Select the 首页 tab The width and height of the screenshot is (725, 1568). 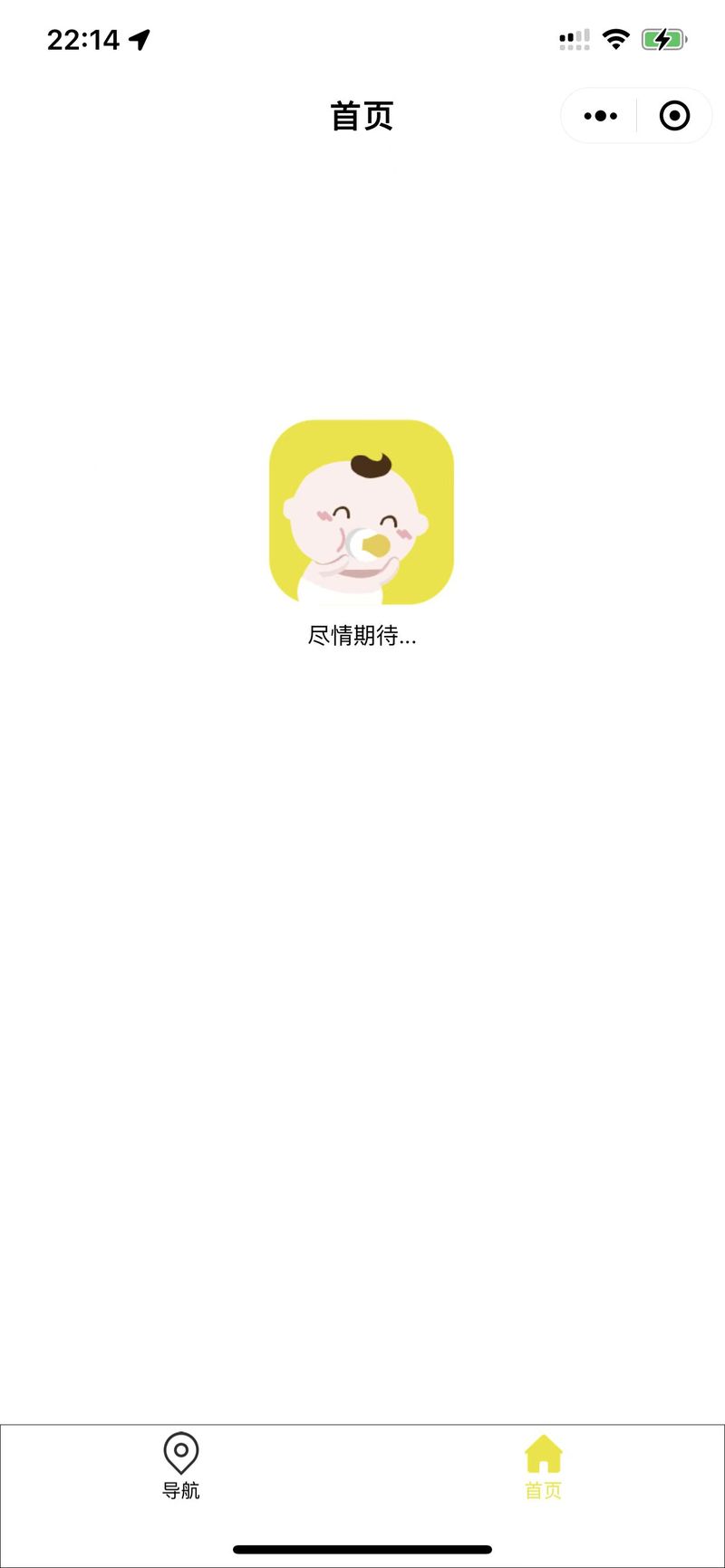tap(544, 1467)
